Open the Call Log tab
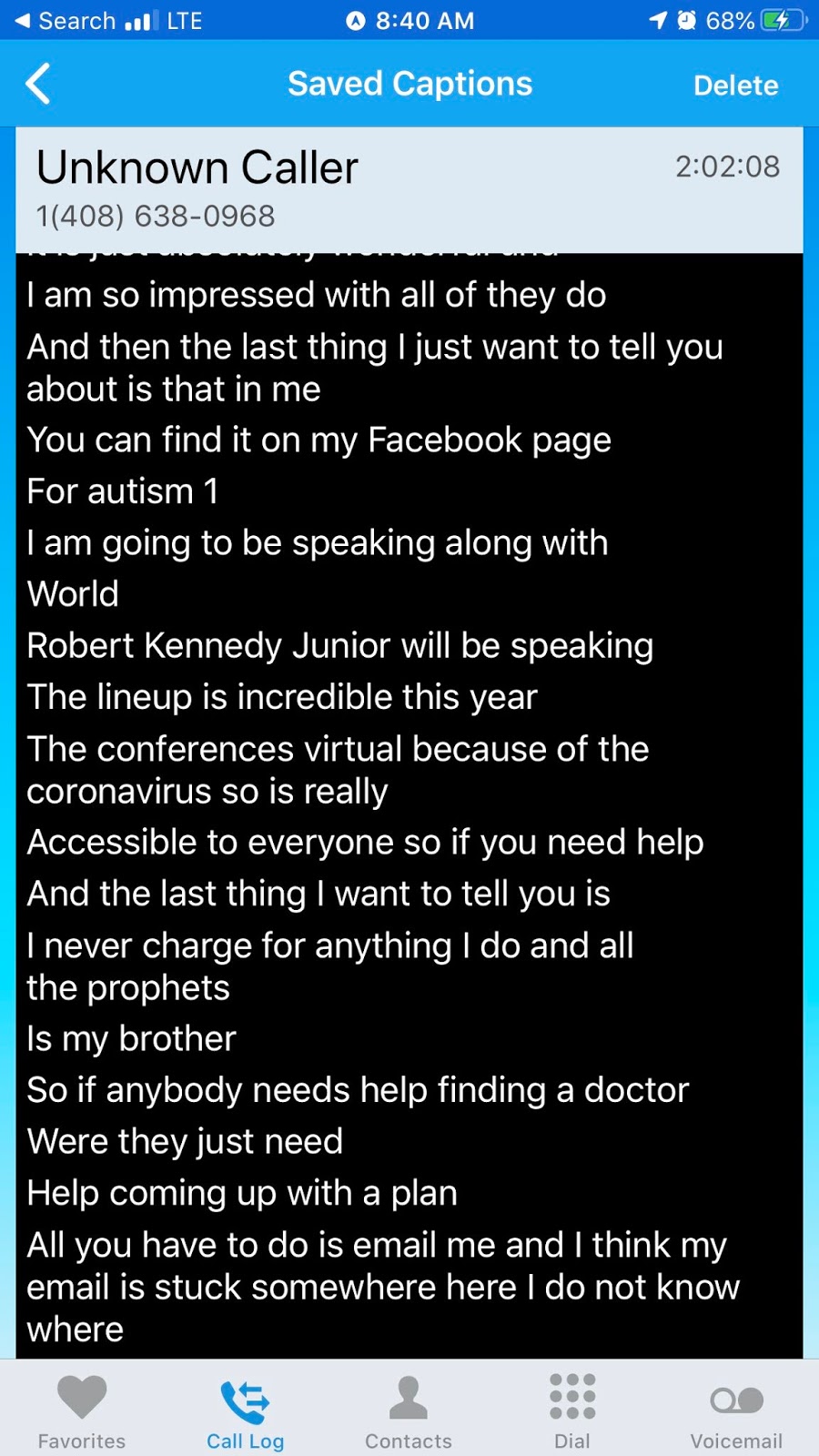The height and width of the screenshot is (1456, 819). [x=245, y=1410]
